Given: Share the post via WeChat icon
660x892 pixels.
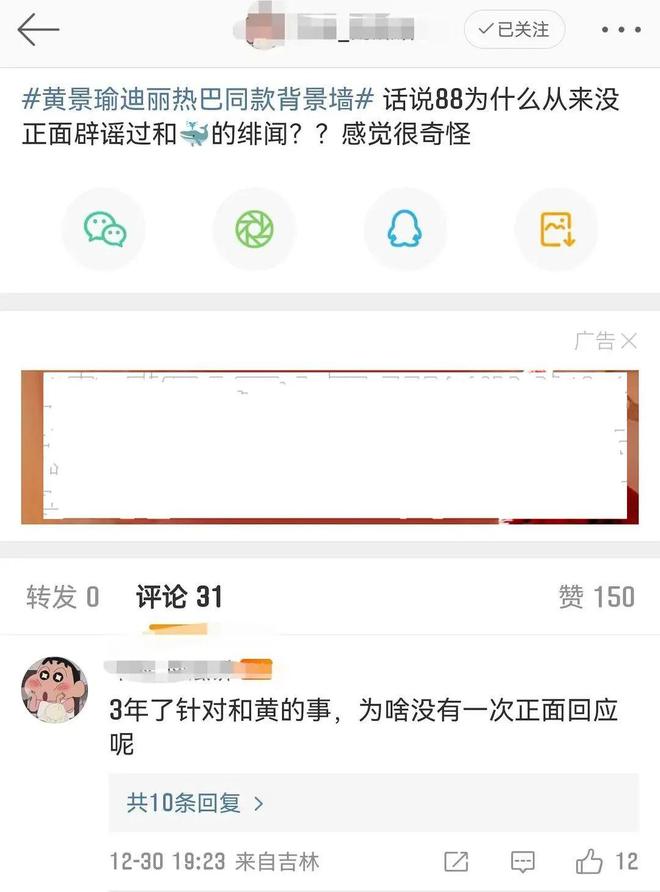Looking at the screenshot, I should click(x=104, y=230).
